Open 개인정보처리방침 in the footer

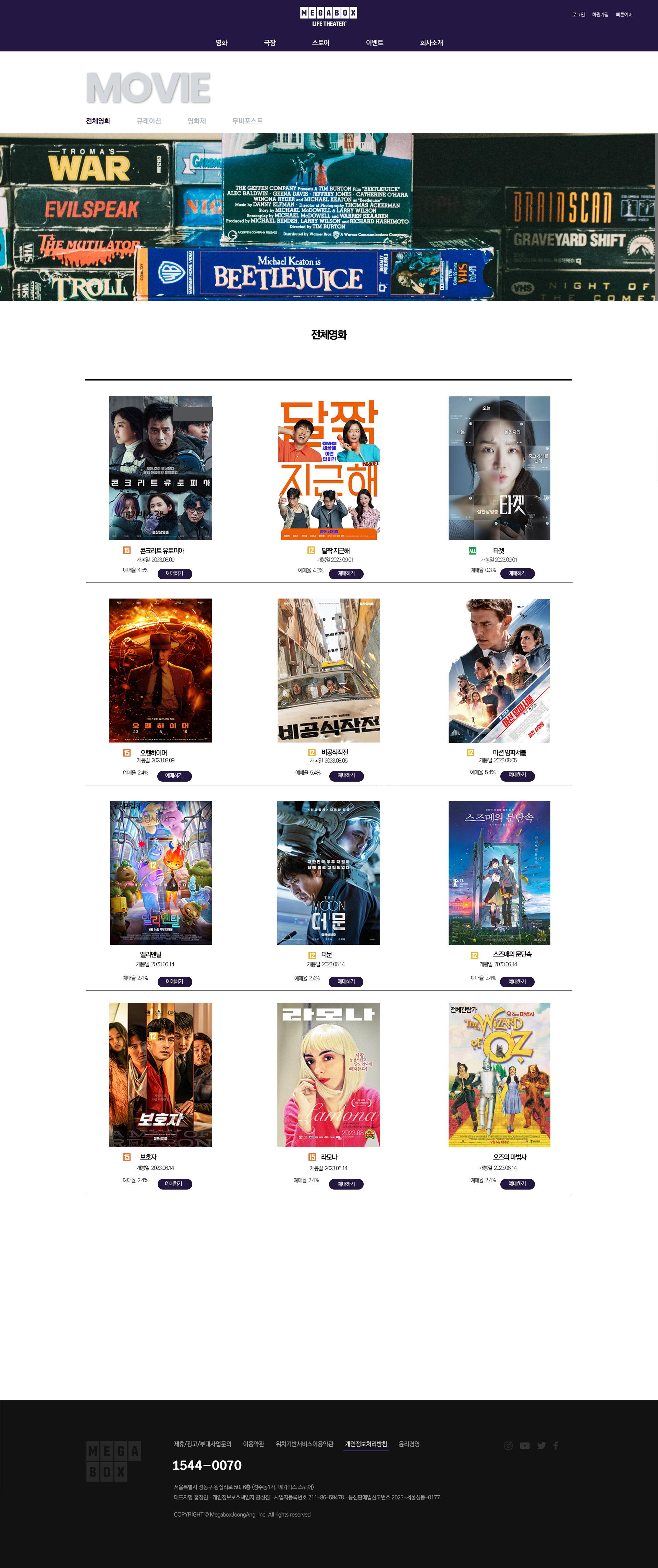point(366,1444)
